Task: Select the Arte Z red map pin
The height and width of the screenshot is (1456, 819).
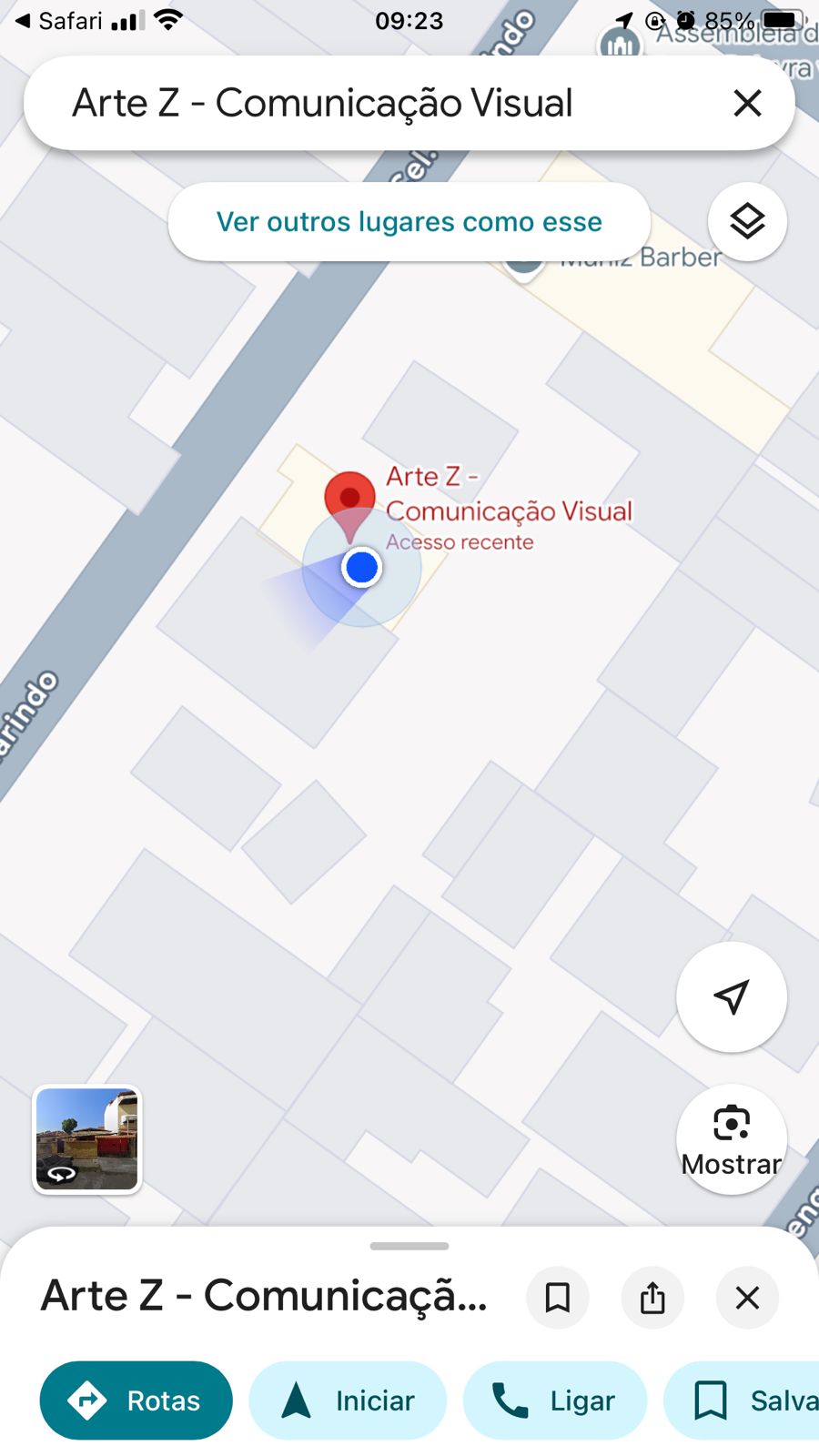Action: [350, 497]
